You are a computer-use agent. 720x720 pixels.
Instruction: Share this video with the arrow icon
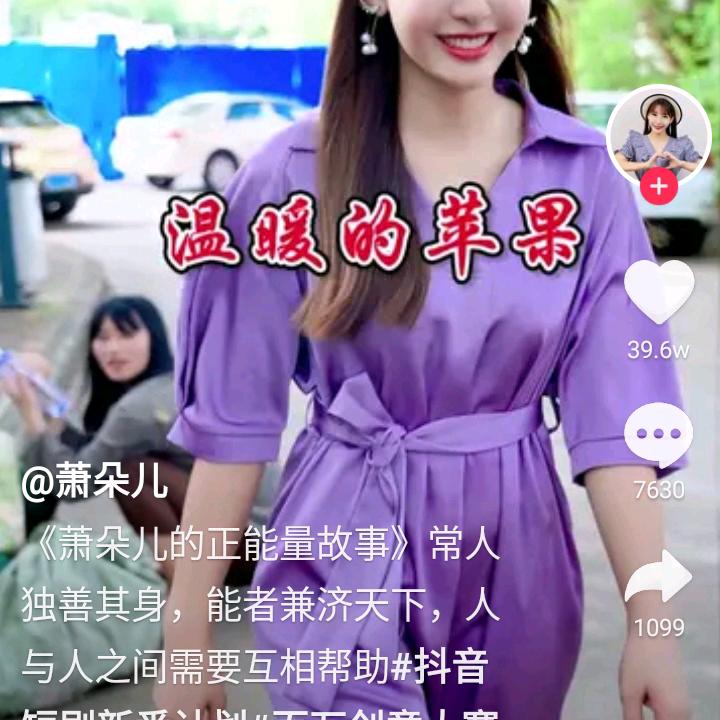(659, 577)
